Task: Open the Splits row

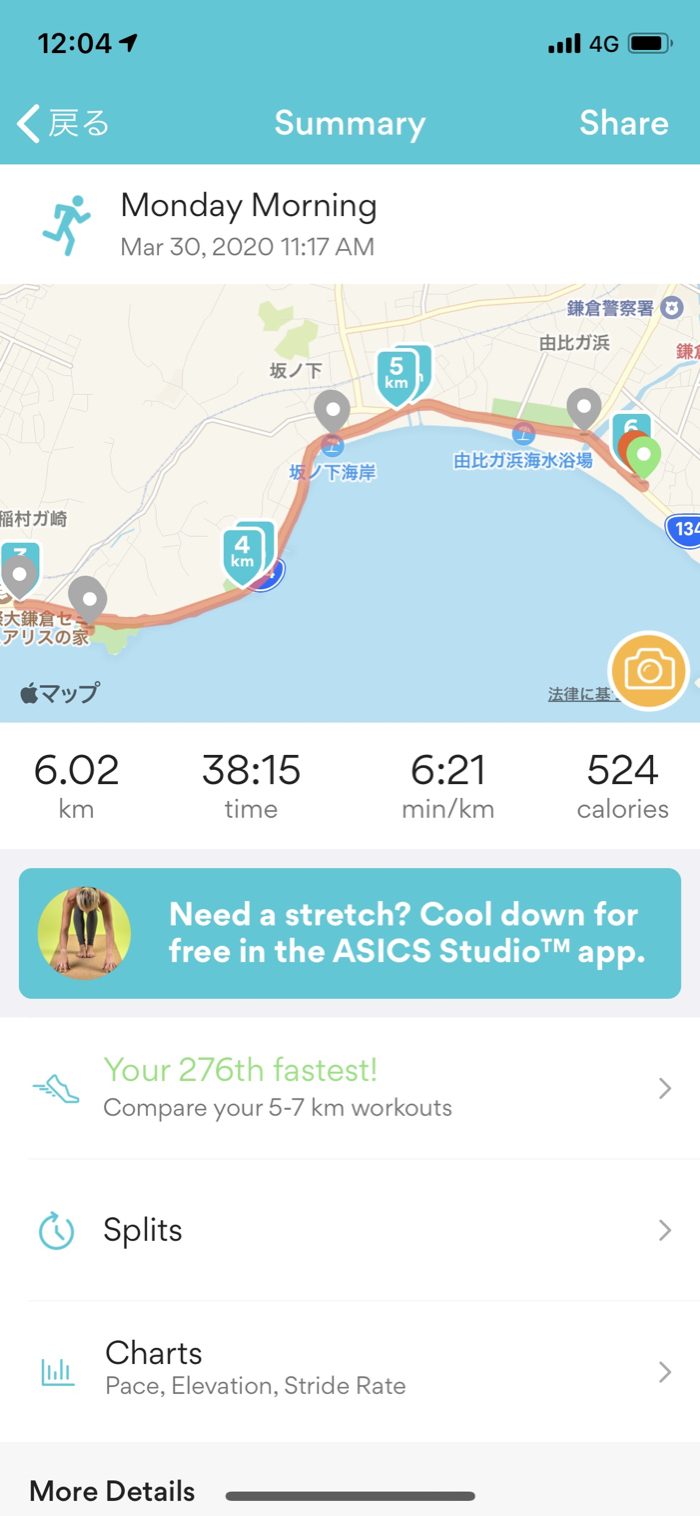Action: (x=350, y=1230)
